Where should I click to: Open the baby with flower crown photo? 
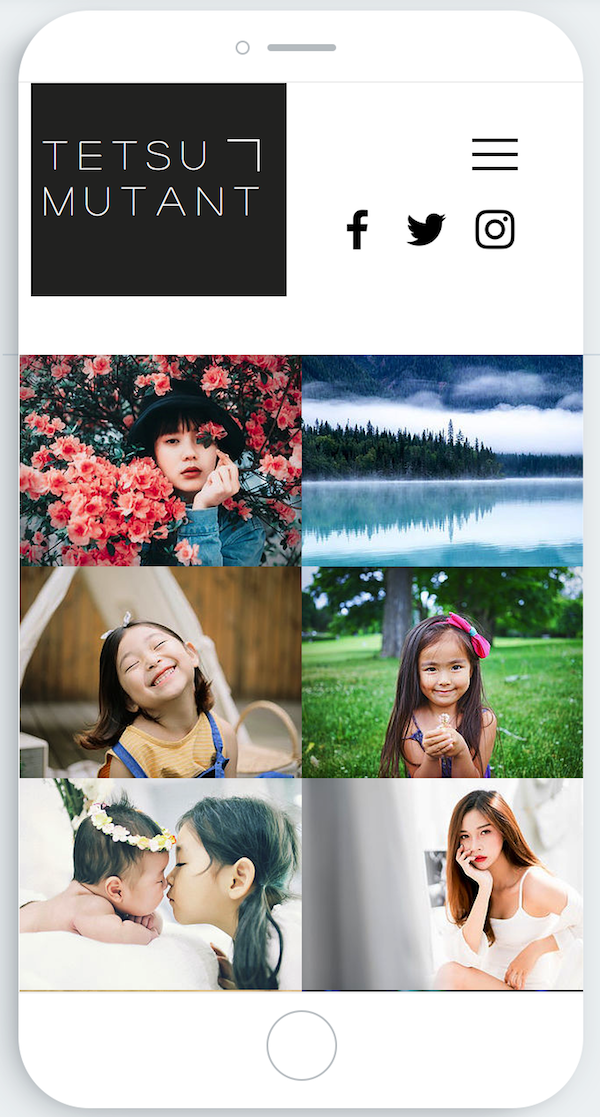[160, 884]
